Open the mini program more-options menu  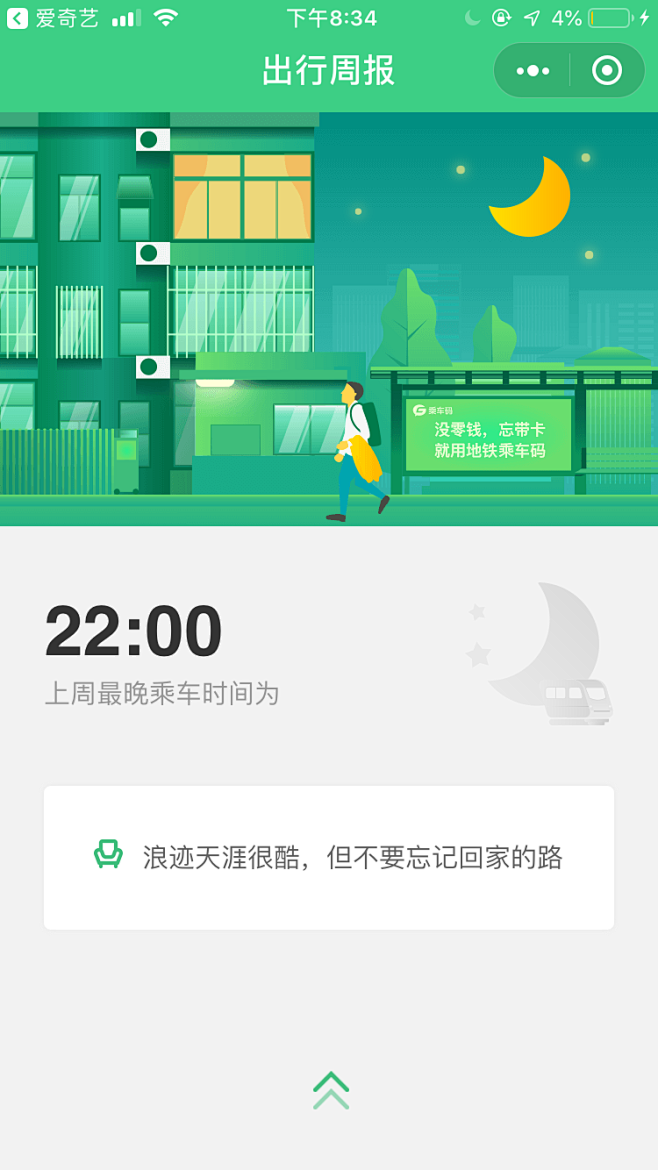tap(532, 71)
